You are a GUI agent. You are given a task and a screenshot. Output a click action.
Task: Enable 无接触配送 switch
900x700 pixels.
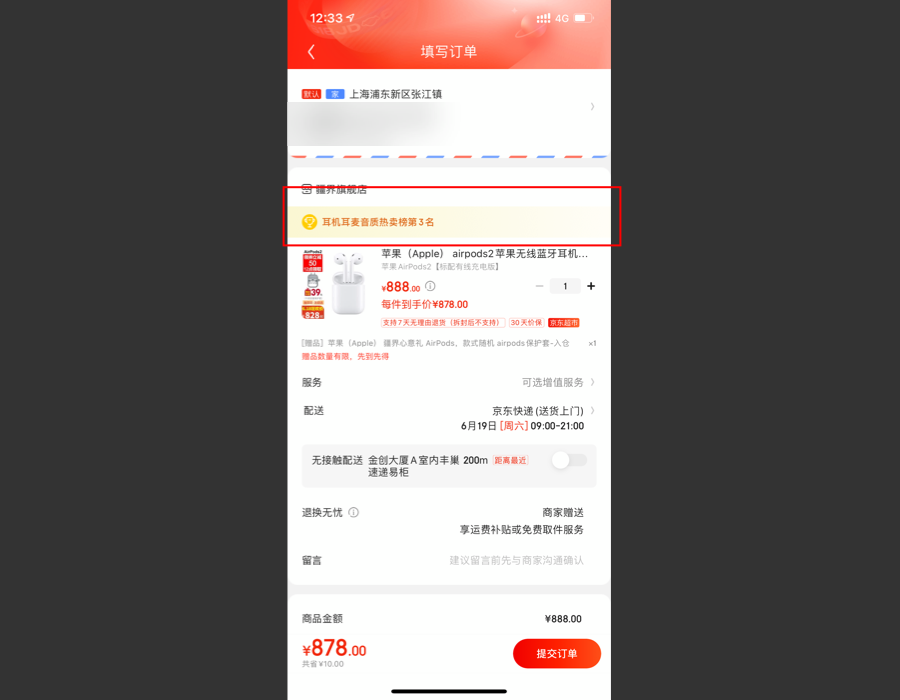click(568, 460)
